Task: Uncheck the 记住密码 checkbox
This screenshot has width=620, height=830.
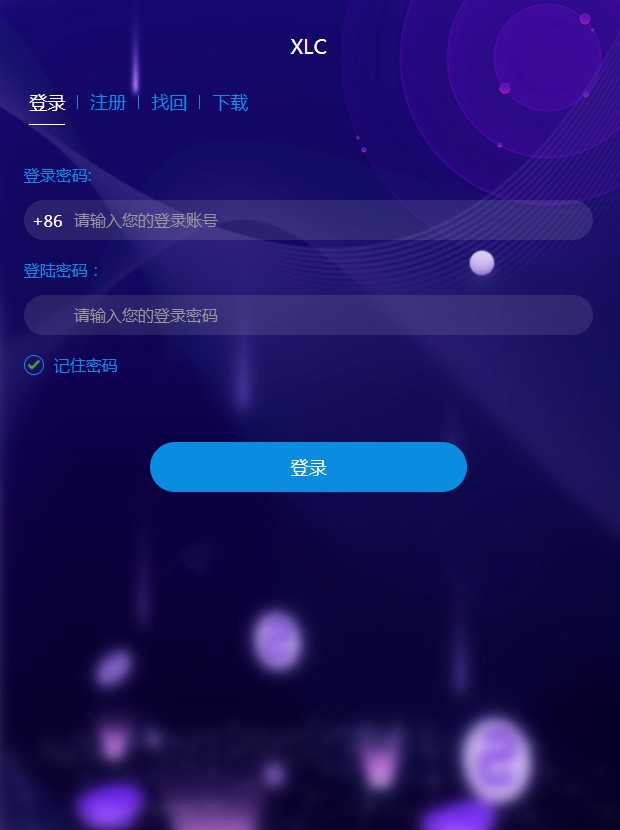Action: point(34,365)
